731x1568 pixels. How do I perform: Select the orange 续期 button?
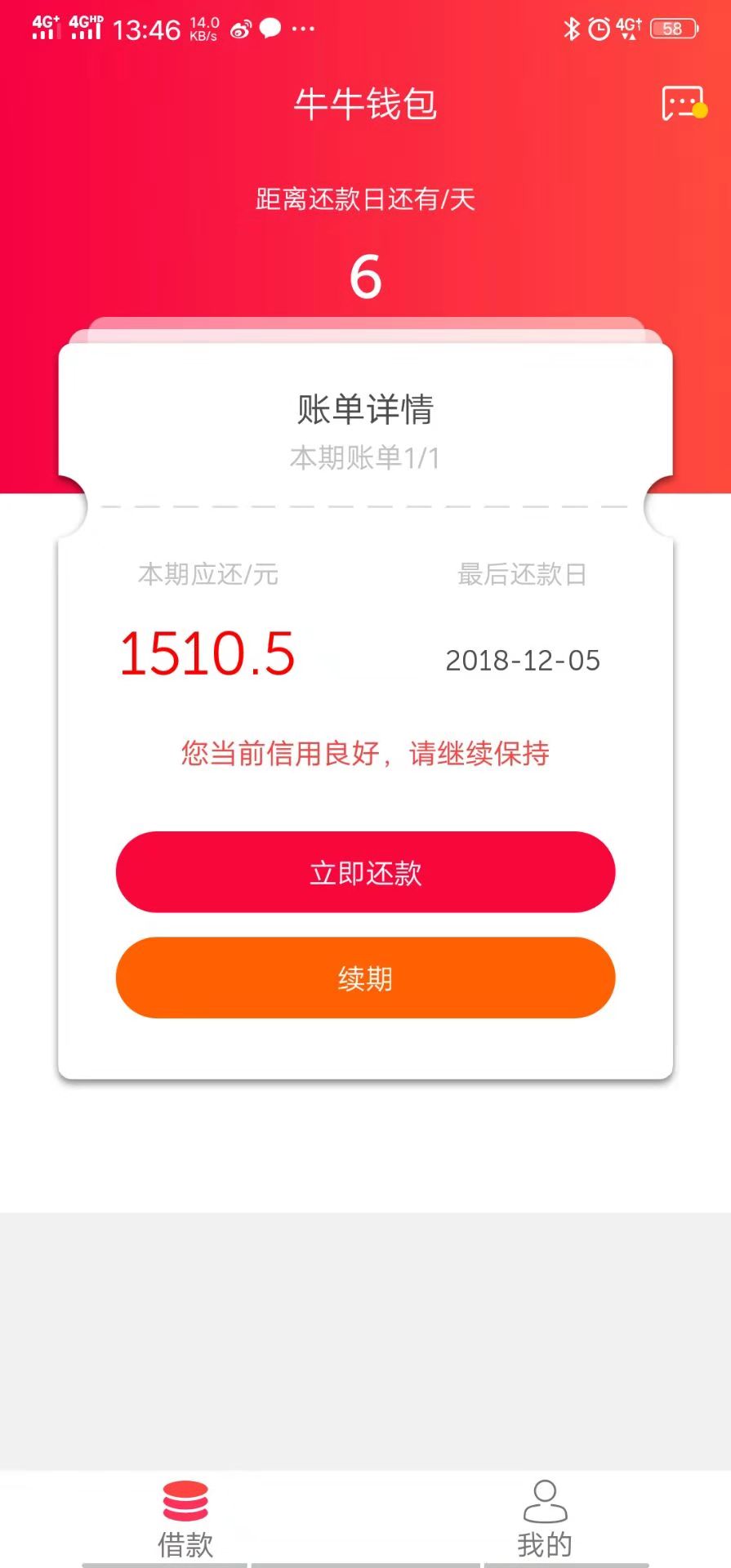coord(365,978)
